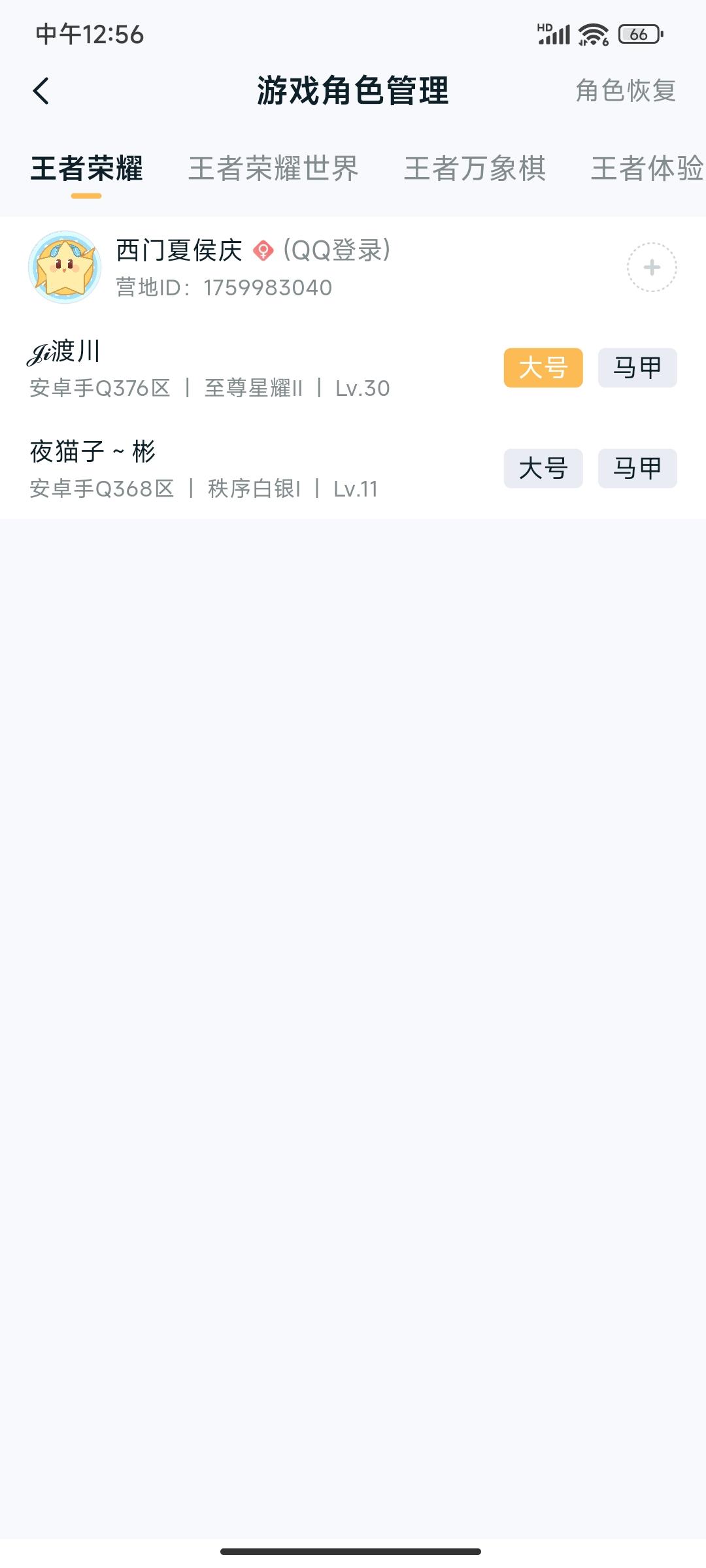The image size is (706, 1568).
Task: Click the star avatar of 西门夏侯庆
Action: (65, 269)
